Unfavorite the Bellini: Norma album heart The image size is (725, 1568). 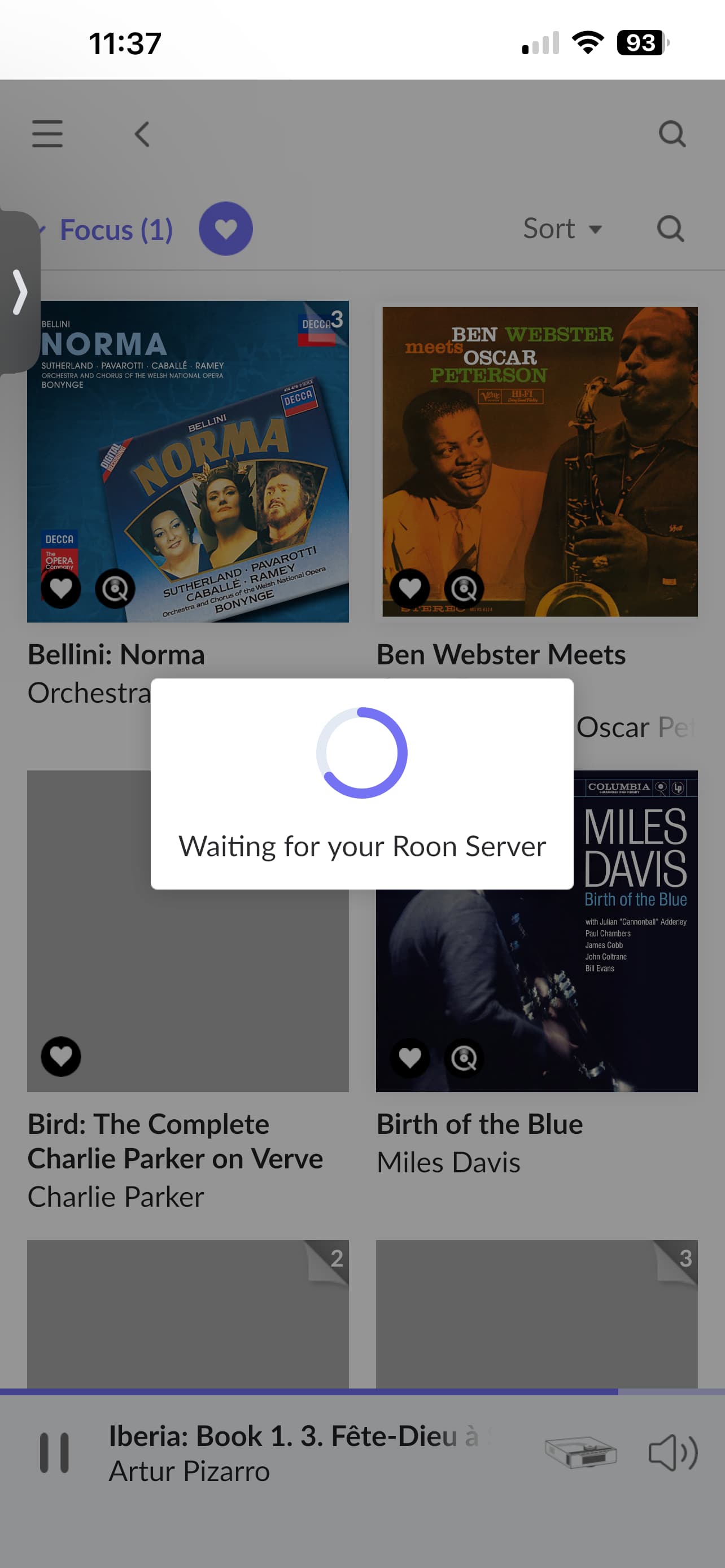61,588
